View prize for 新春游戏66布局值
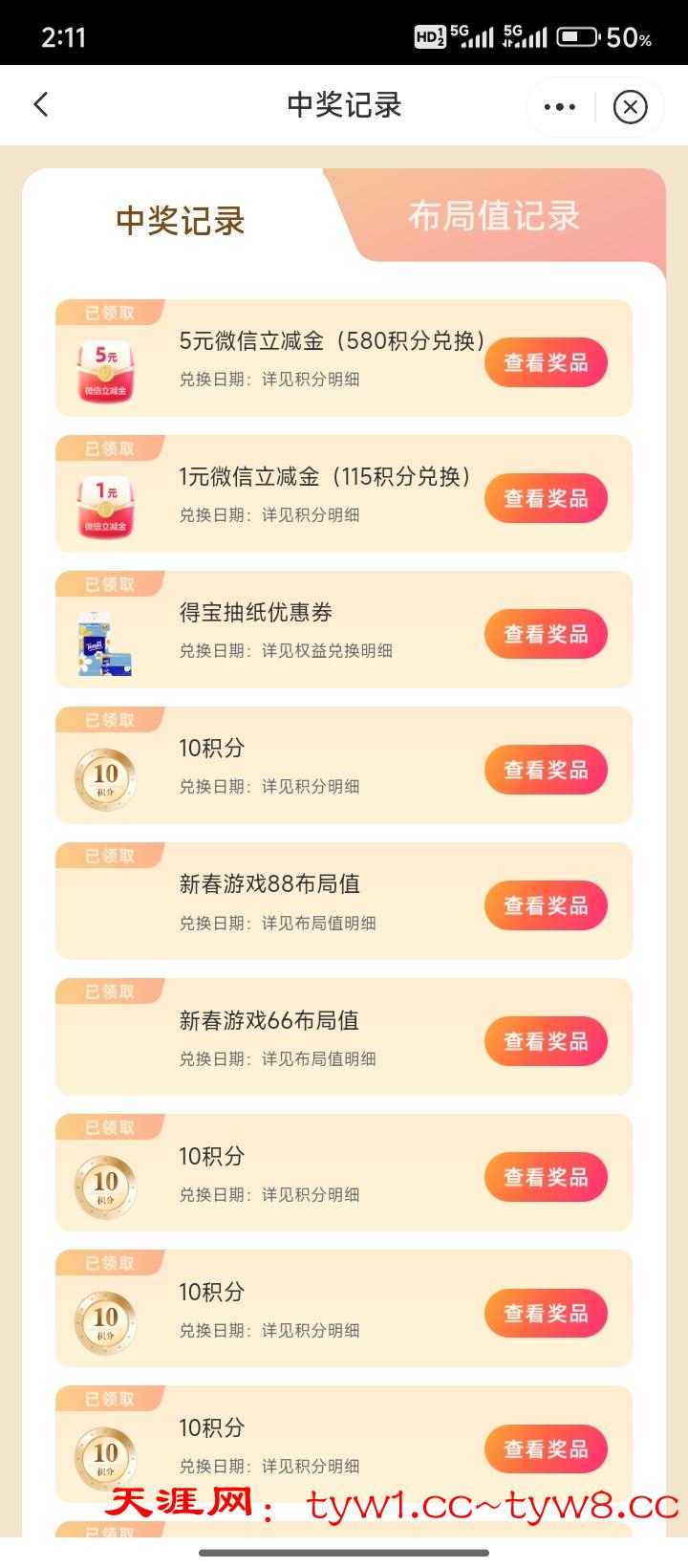Viewport: 688px width, 1568px height. (x=546, y=1042)
